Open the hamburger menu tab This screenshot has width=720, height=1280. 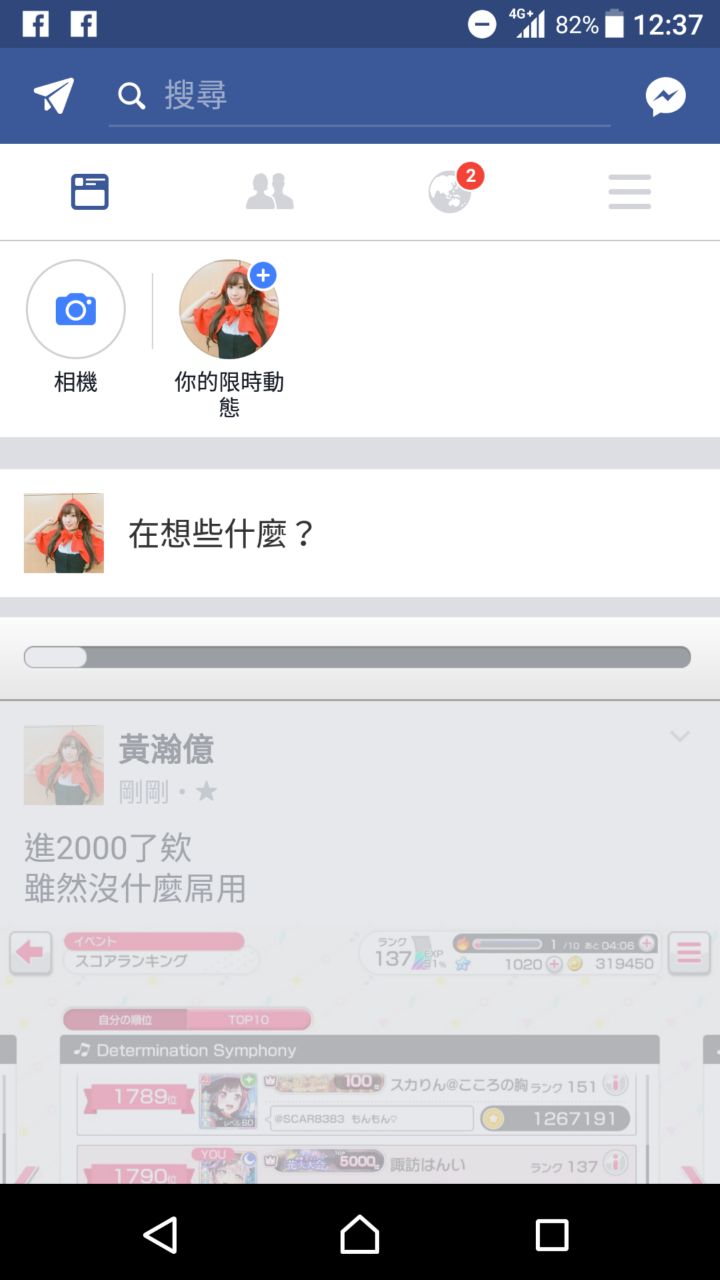(x=630, y=191)
